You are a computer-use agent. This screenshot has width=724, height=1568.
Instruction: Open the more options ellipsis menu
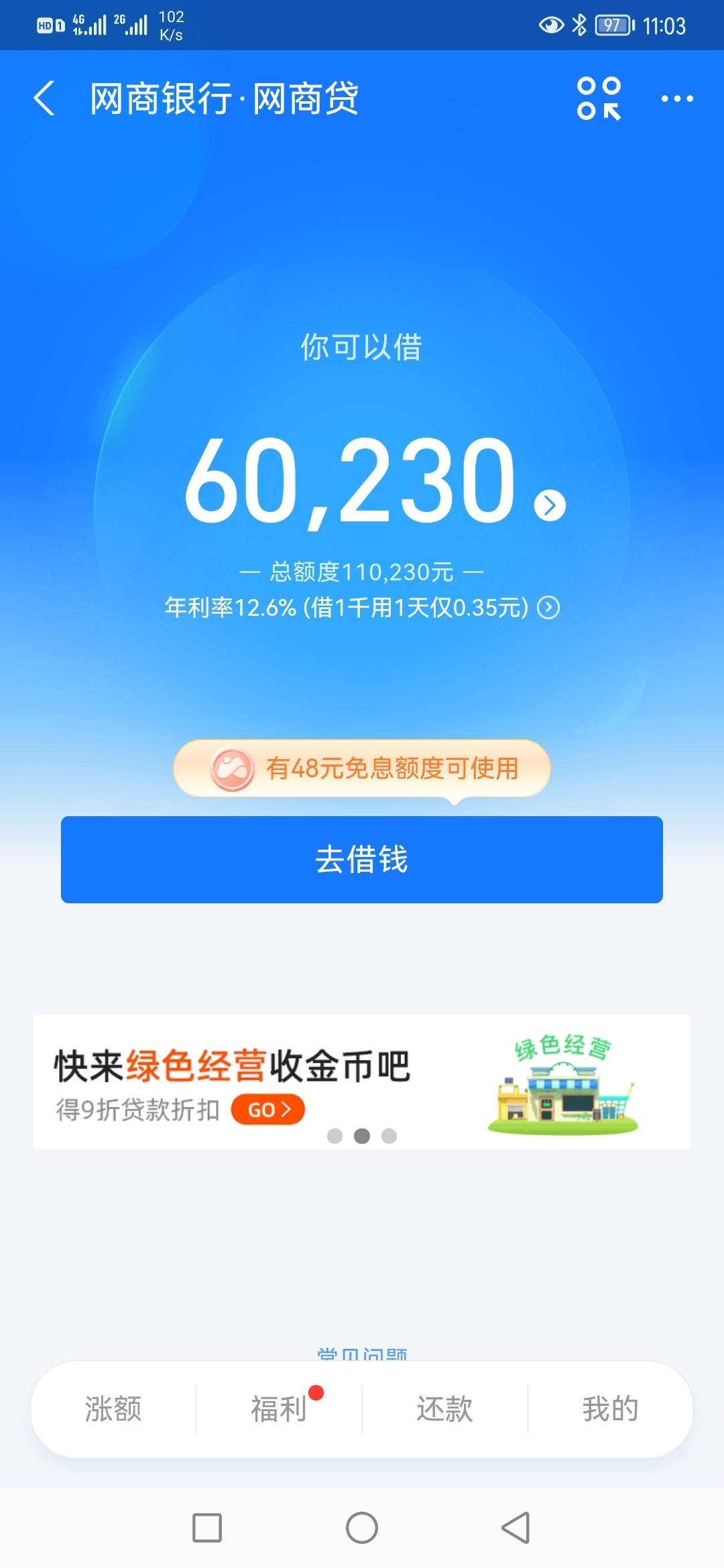pyautogui.click(x=677, y=97)
